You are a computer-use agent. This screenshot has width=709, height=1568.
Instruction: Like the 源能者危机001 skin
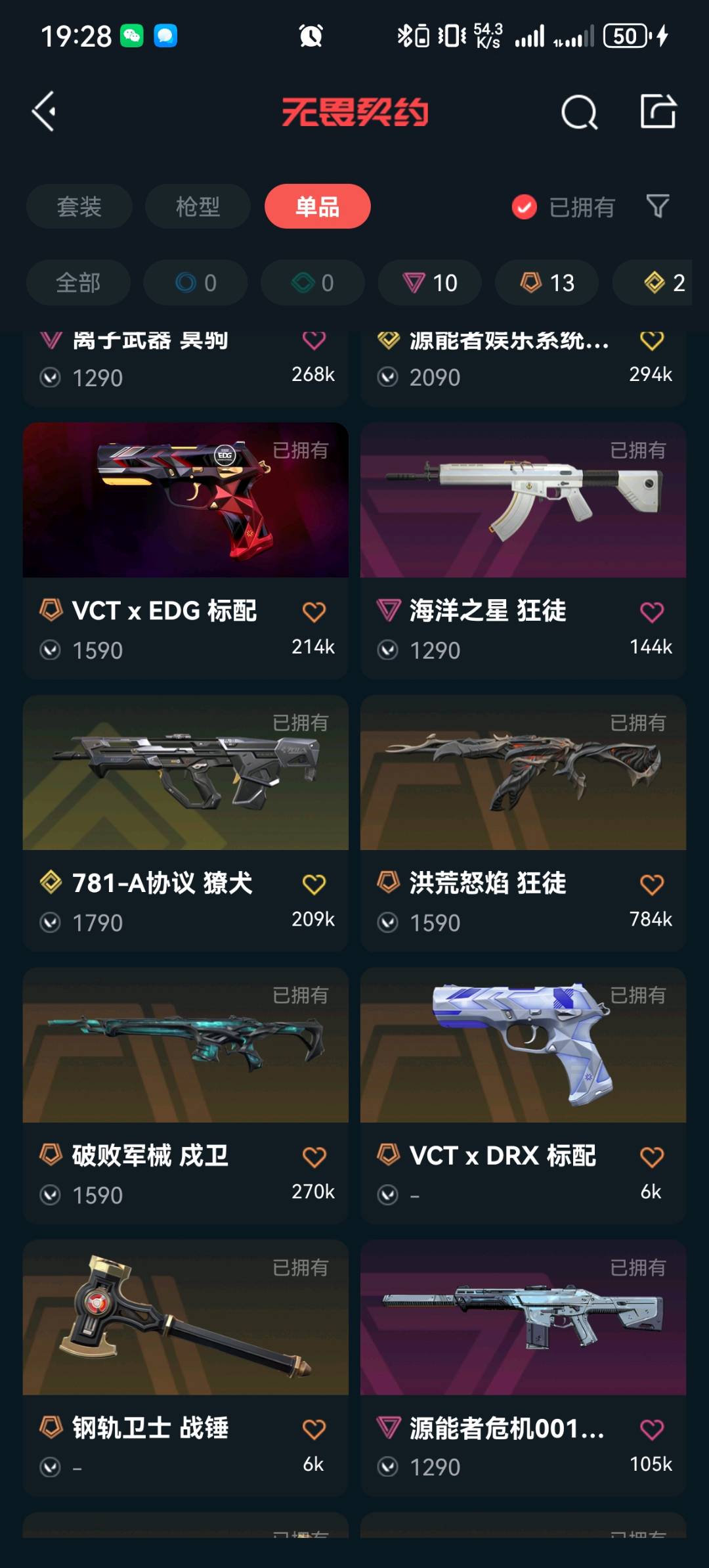651,1429
